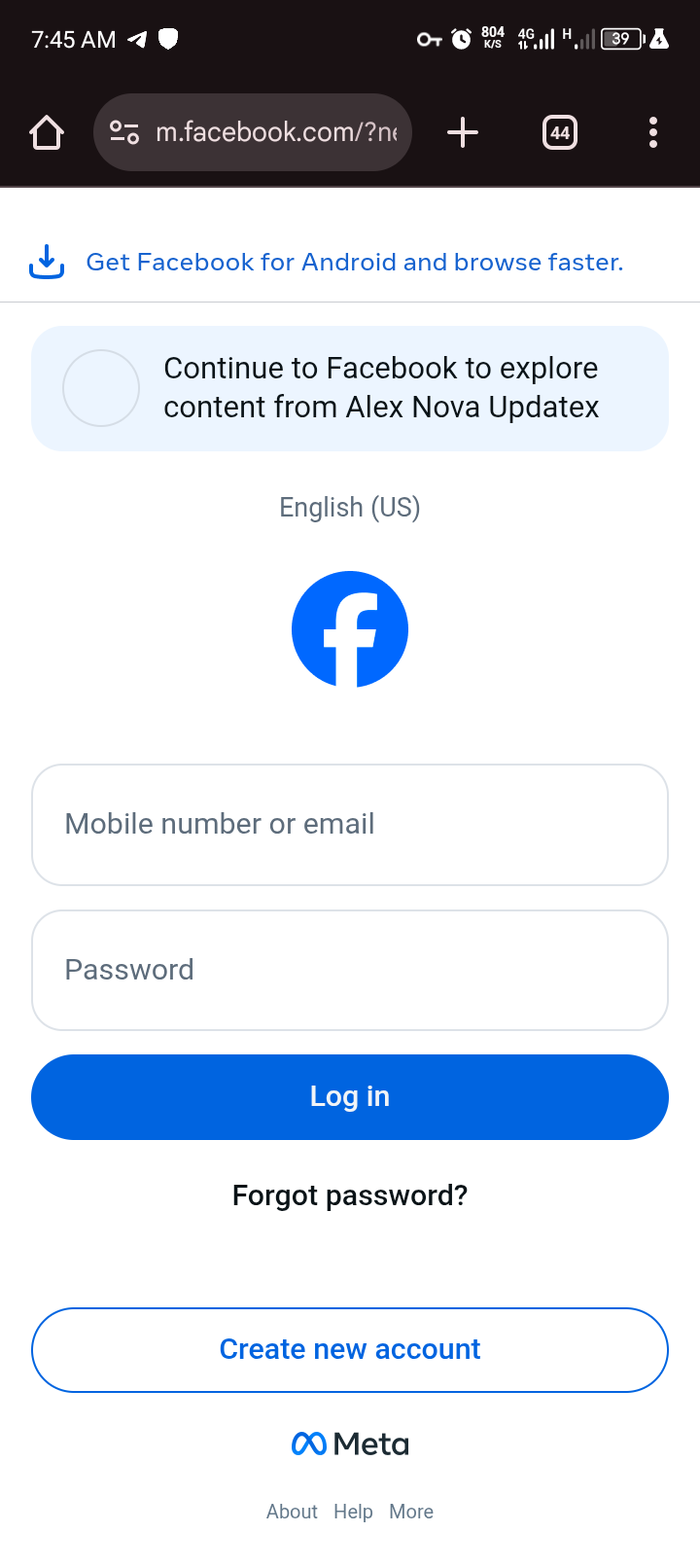Tap Get Facebook for Android link
Image resolution: width=700 pixels, height=1568 pixels.
354,263
